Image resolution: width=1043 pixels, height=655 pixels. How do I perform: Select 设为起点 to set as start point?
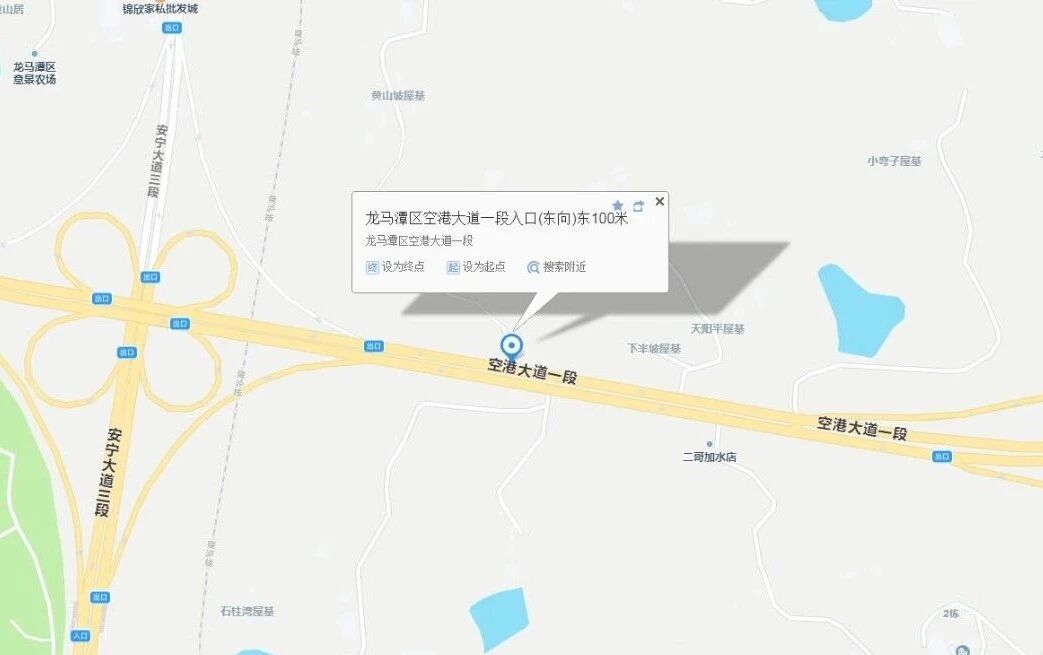point(476,267)
